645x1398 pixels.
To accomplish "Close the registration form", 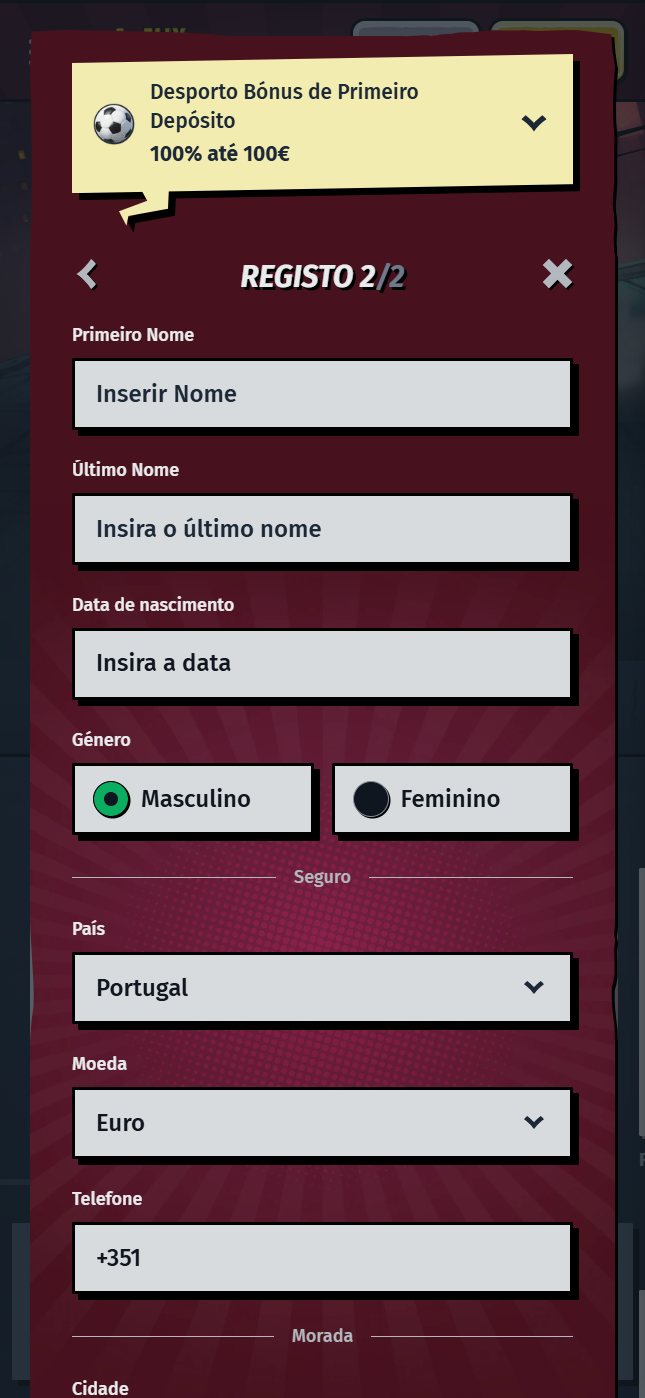I will (557, 274).
